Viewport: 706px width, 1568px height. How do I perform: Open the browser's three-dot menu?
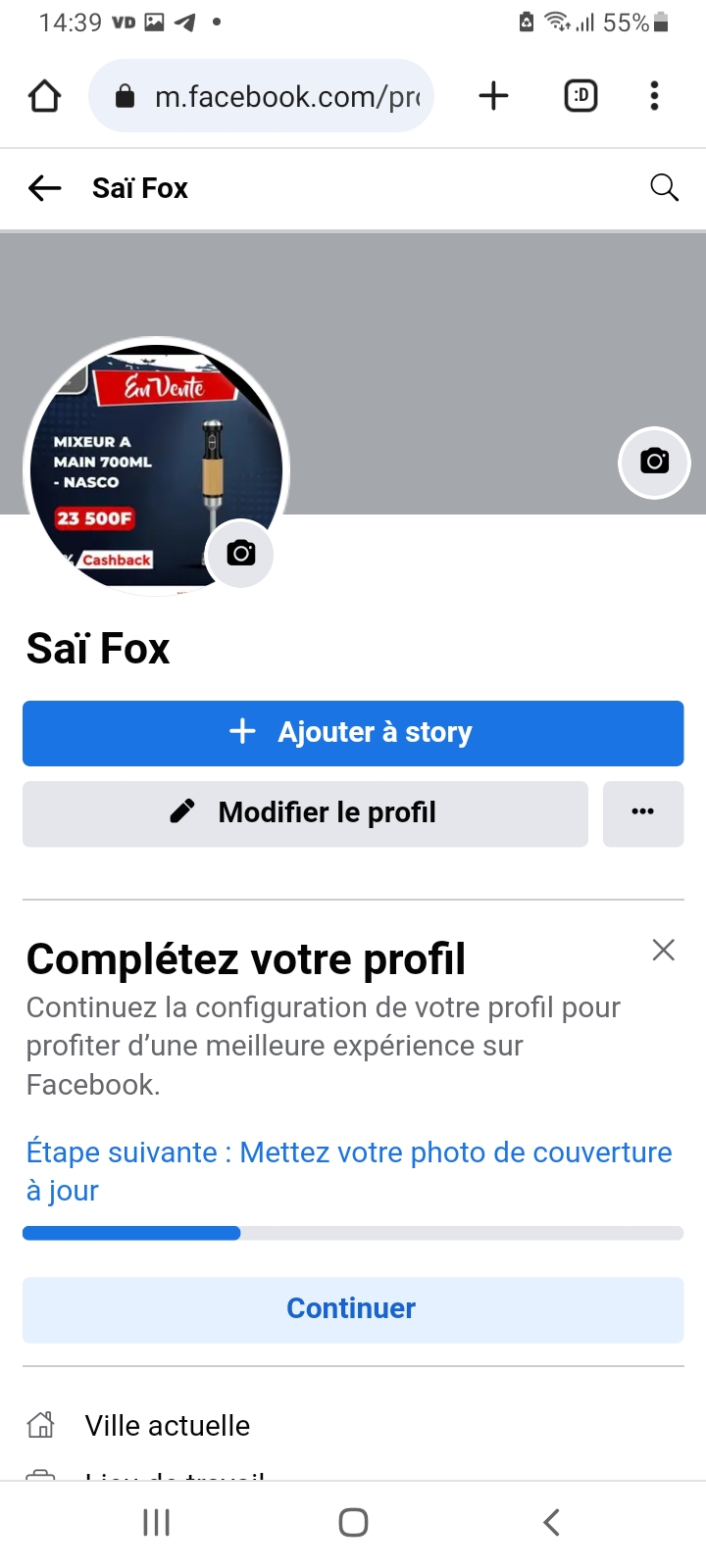[x=654, y=96]
